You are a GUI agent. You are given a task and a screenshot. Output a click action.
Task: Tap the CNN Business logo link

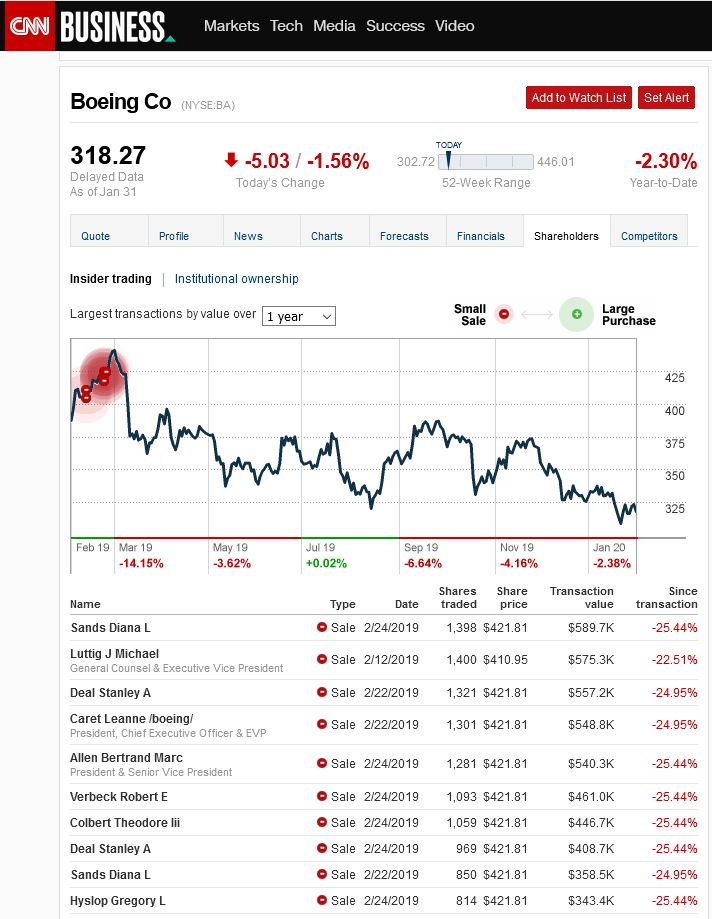click(92, 26)
